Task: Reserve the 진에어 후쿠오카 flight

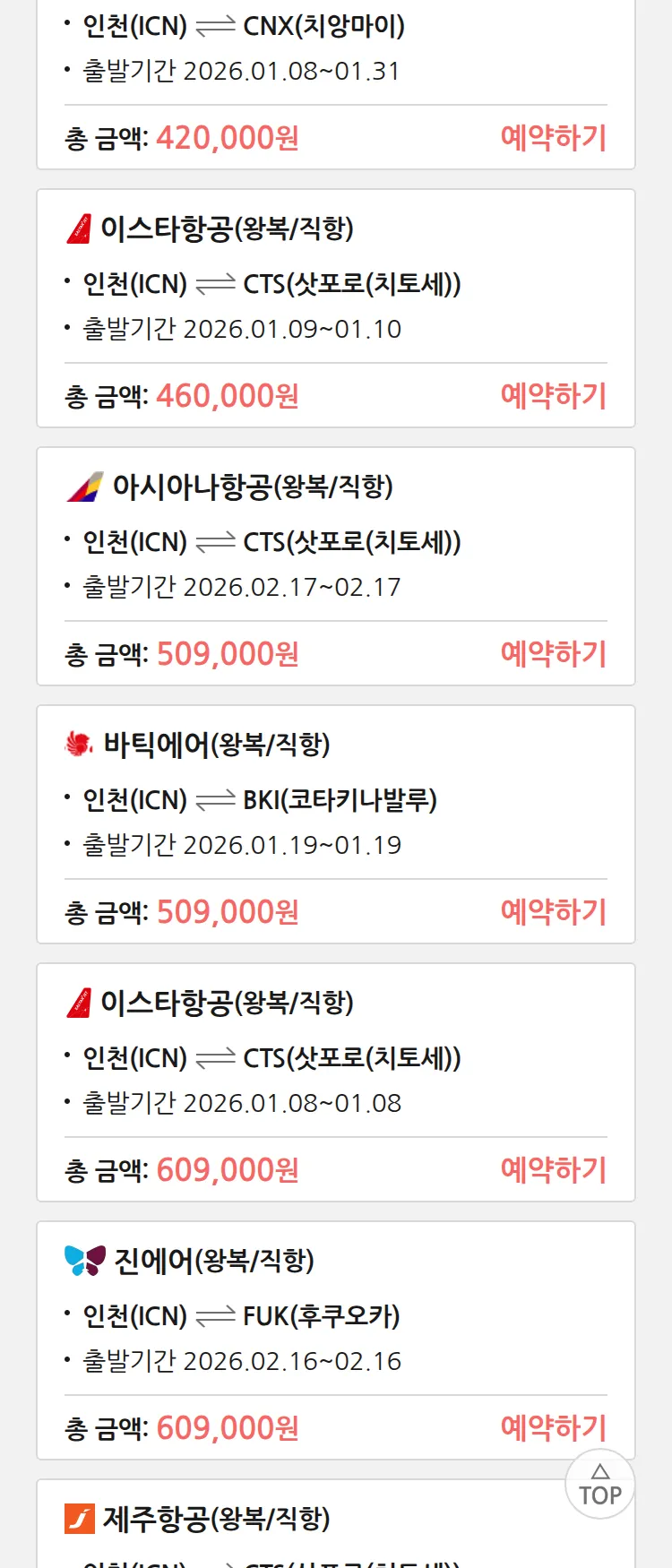Action: click(553, 1428)
